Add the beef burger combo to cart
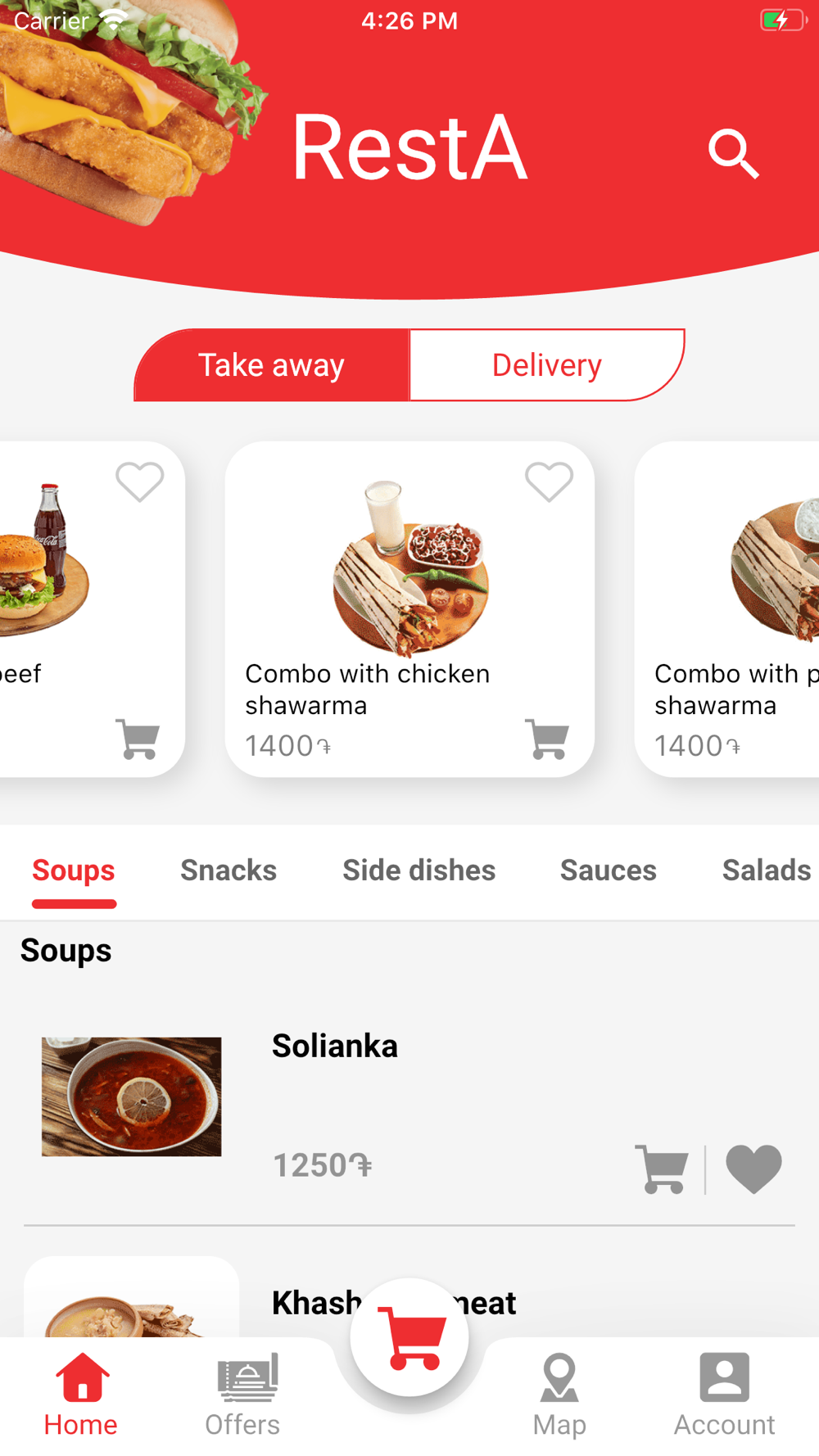This screenshot has width=819, height=1456. point(138,739)
